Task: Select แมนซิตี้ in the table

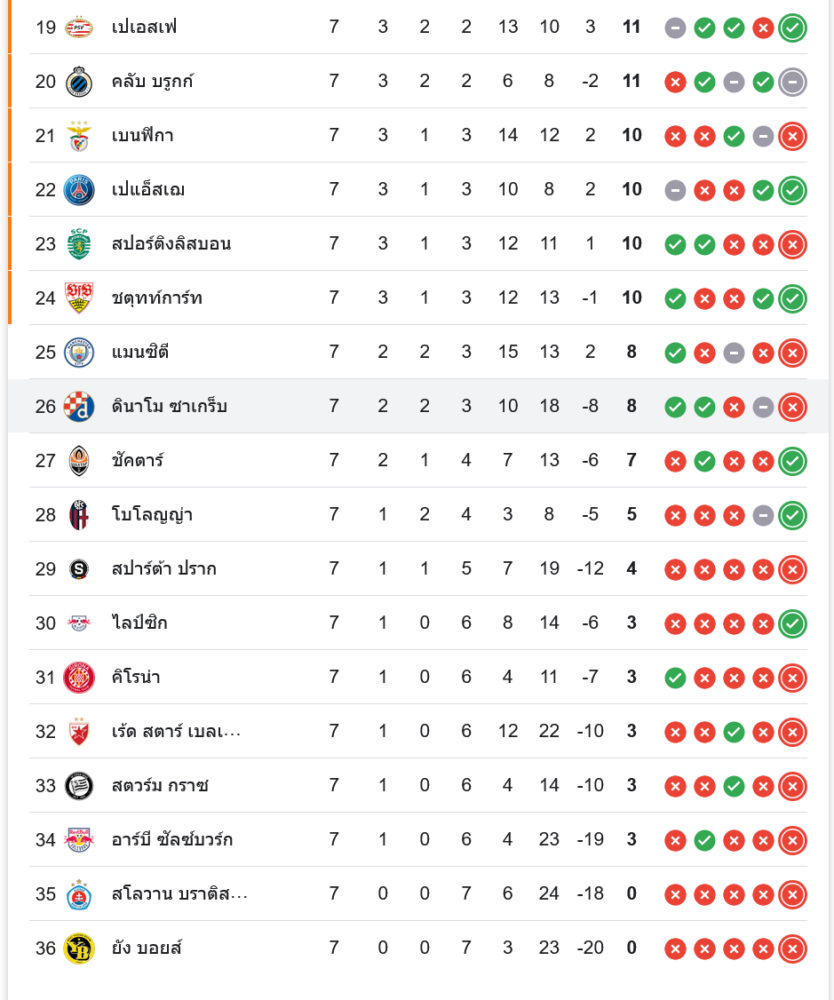Action: 140,351
